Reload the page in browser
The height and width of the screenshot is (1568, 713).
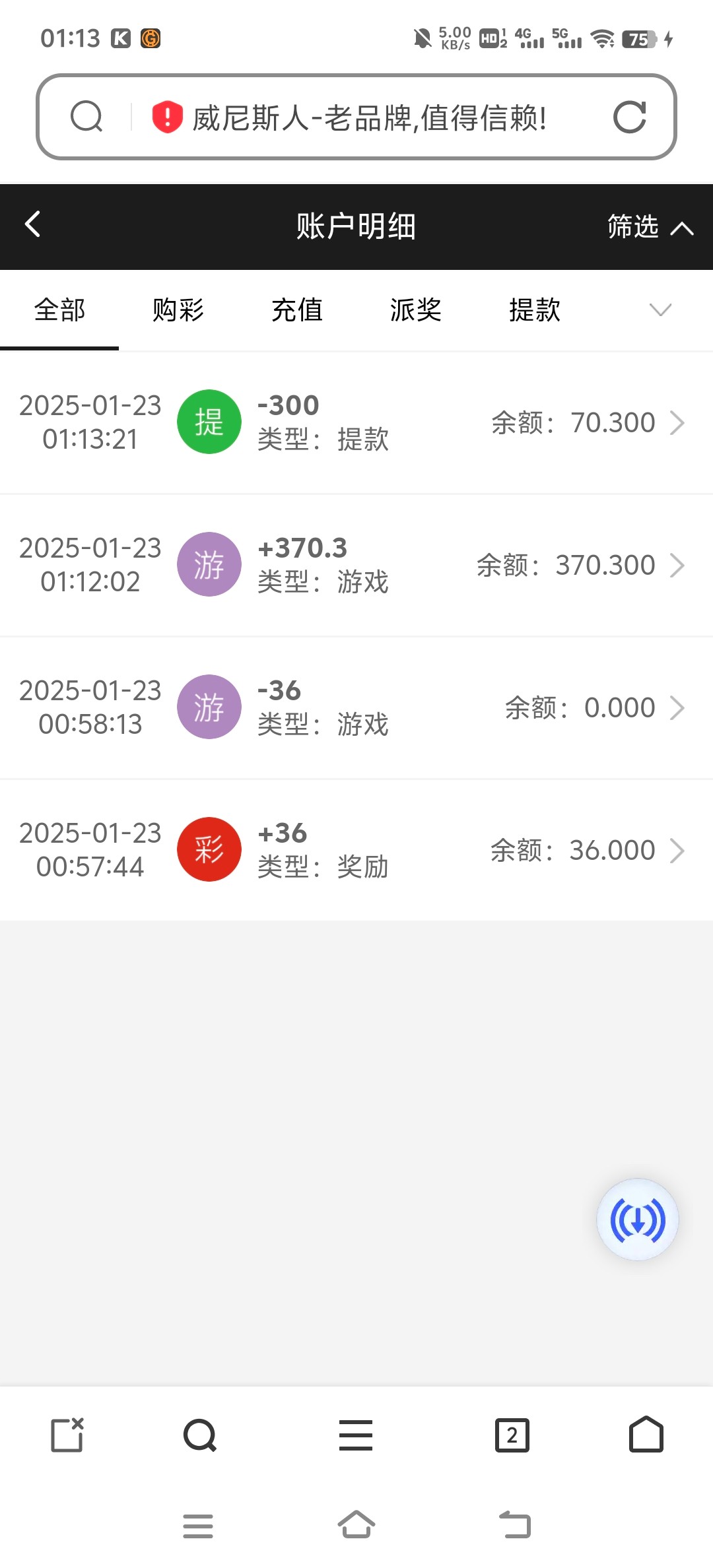[629, 117]
